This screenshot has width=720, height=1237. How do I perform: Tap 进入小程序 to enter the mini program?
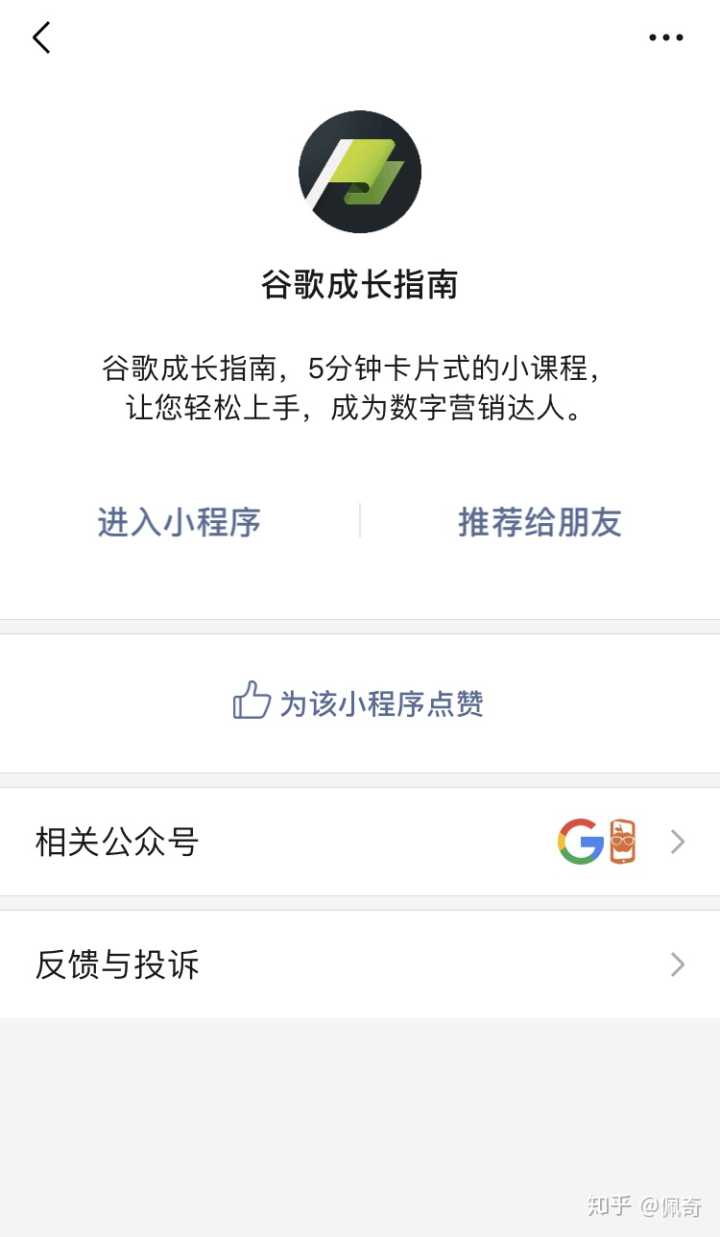[179, 522]
